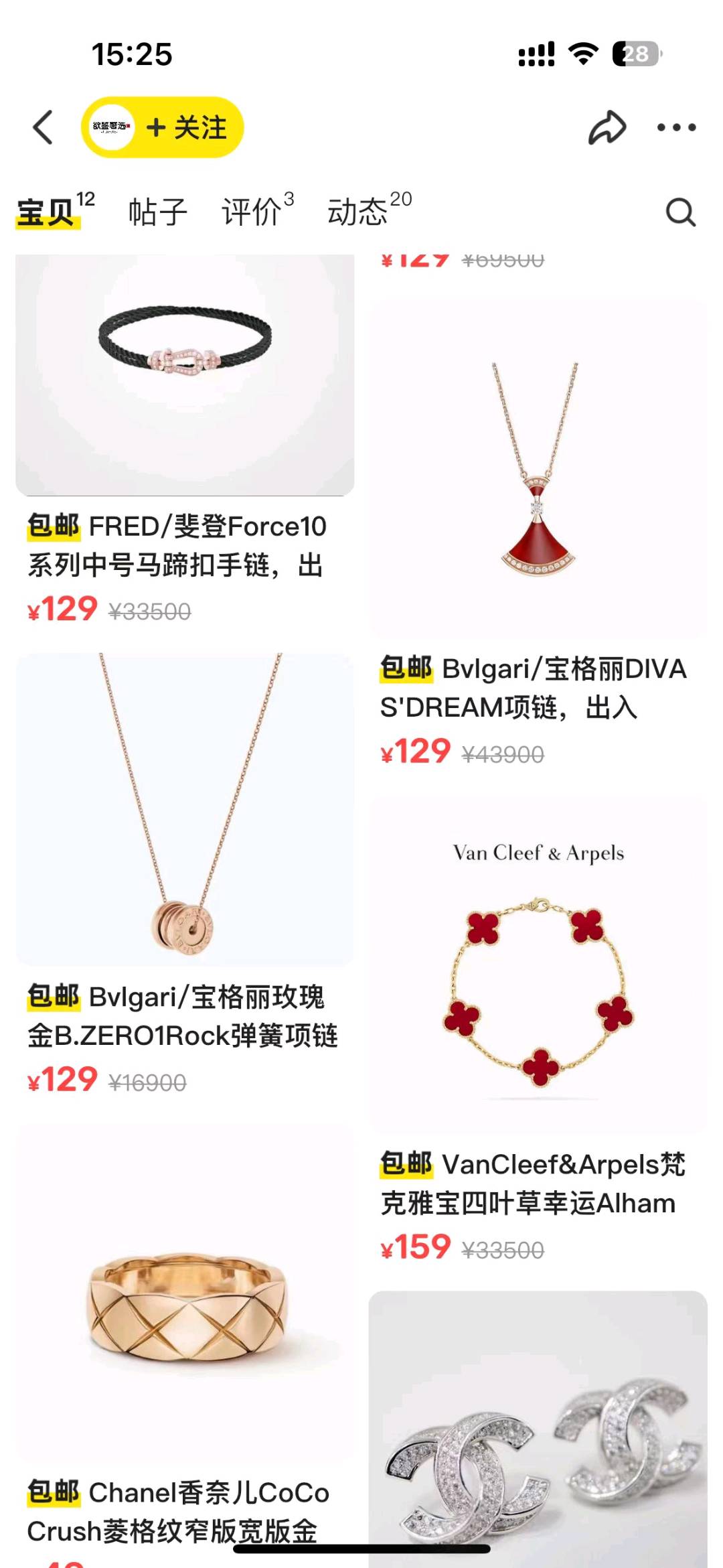Switch to the 帖子 tab
This screenshot has width=723, height=1568.
157,212
